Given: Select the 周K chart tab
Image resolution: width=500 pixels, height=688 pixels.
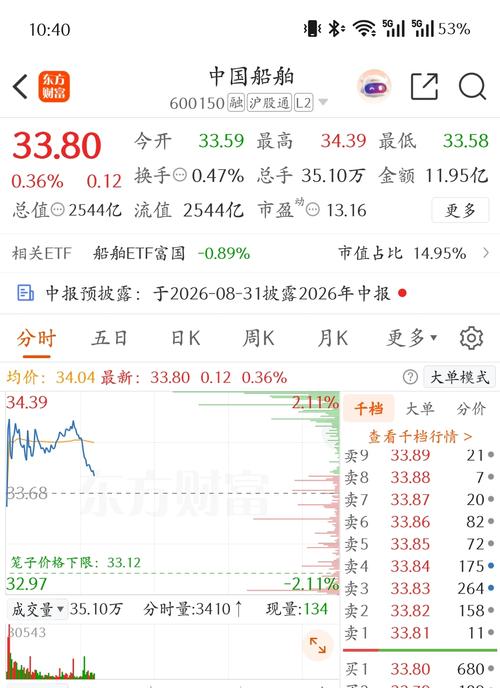Looking at the screenshot, I should coord(259,338).
